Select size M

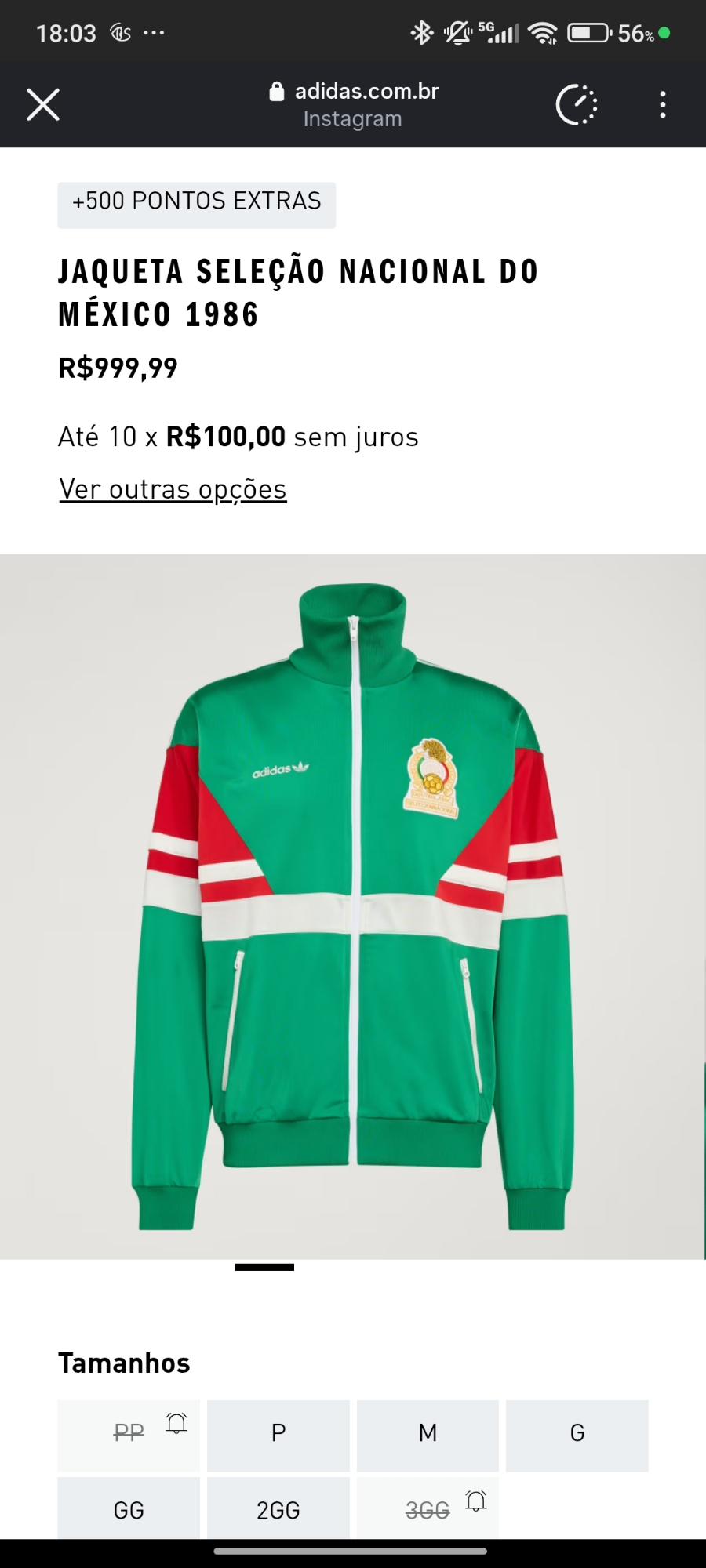coord(428,1434)
